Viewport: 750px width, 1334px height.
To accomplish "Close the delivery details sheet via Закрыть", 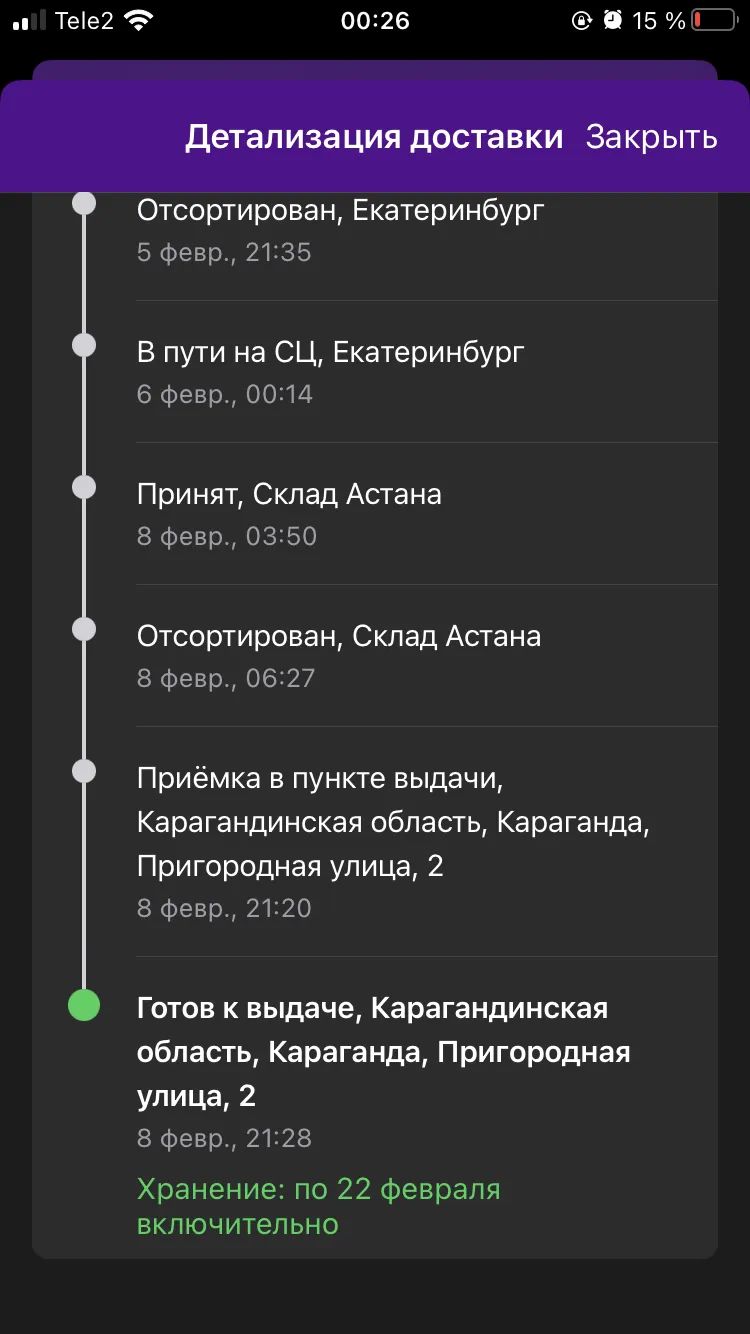I will (x=651, y=137).
